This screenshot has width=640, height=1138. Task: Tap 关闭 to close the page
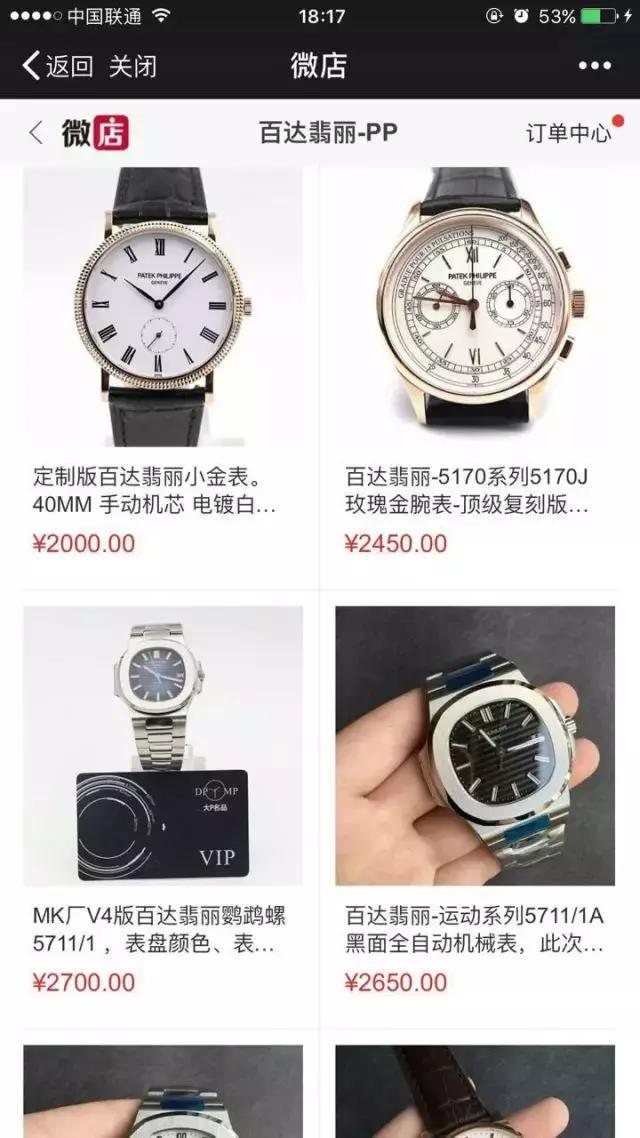pyautogui.click(x=133, y=67)
